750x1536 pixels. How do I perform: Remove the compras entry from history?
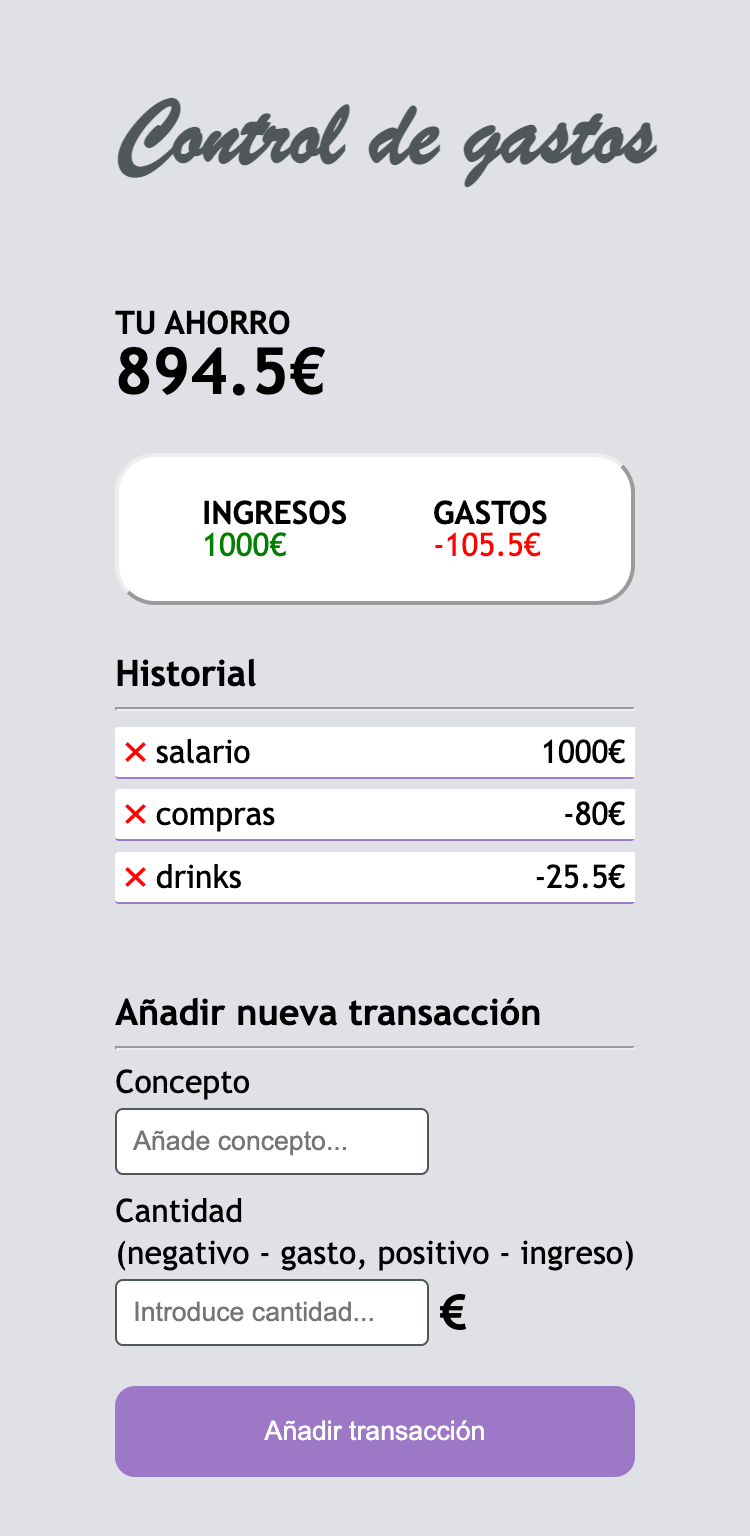pos(135,815)
